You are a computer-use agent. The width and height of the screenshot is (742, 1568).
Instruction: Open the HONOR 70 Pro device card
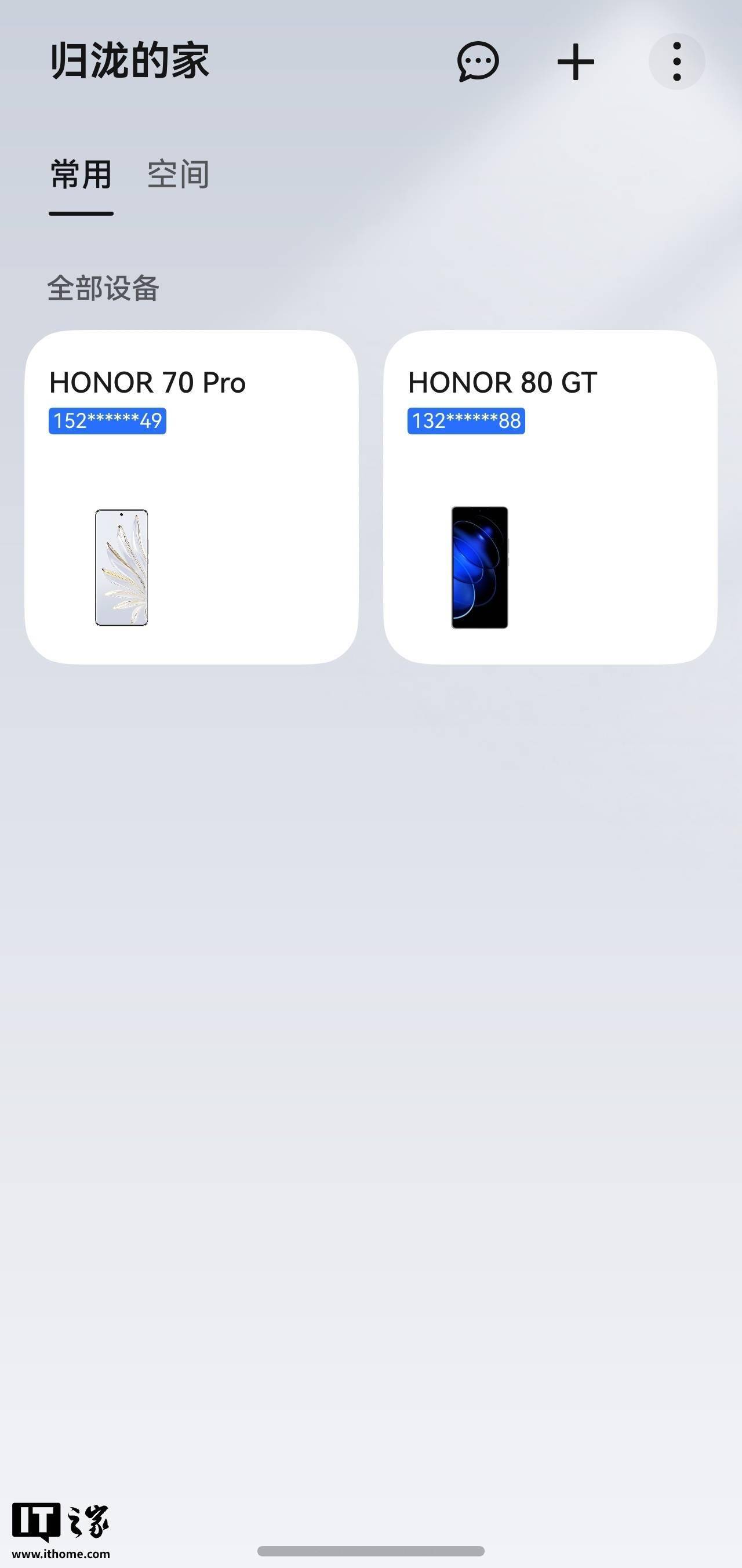point(191,497)
